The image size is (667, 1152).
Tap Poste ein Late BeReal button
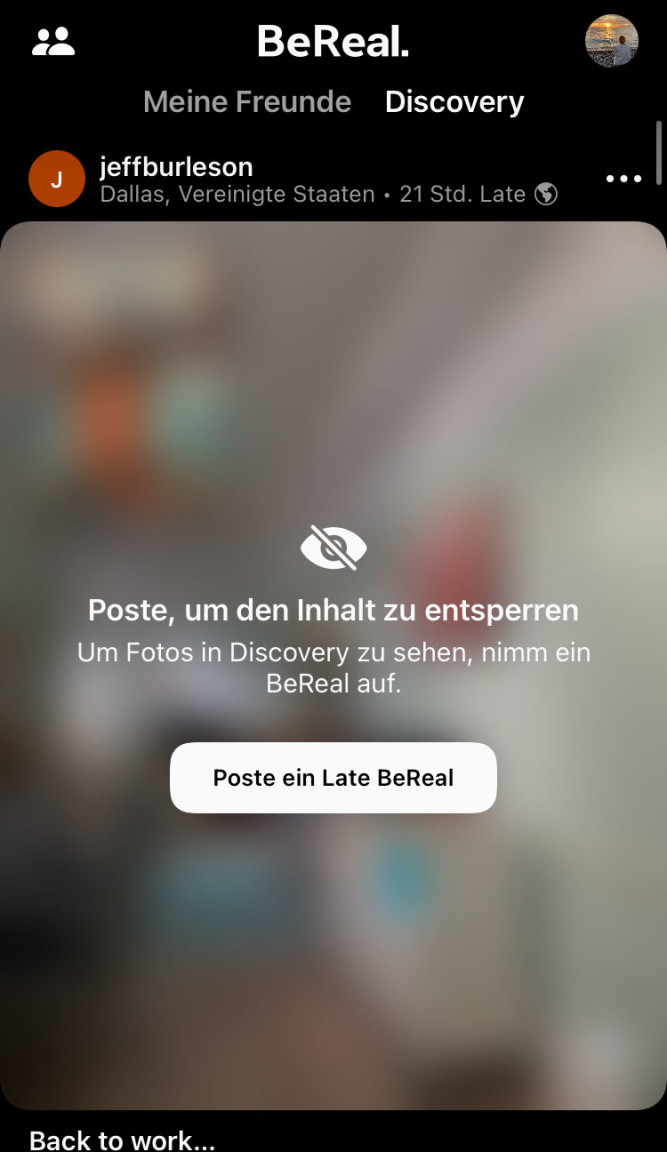333,777
